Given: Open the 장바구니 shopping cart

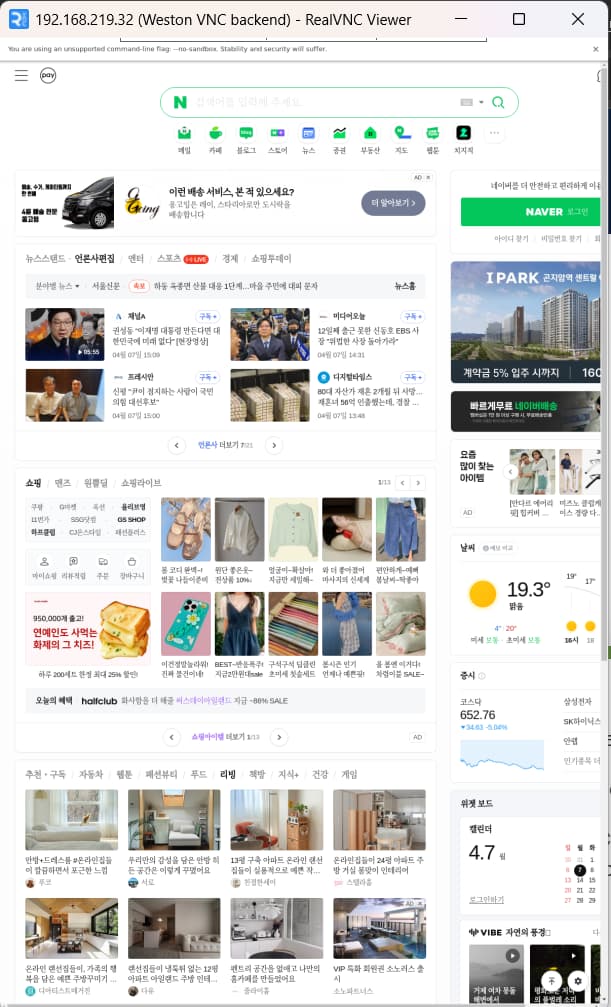Looking at the screenshot, I should pos(132,567).
